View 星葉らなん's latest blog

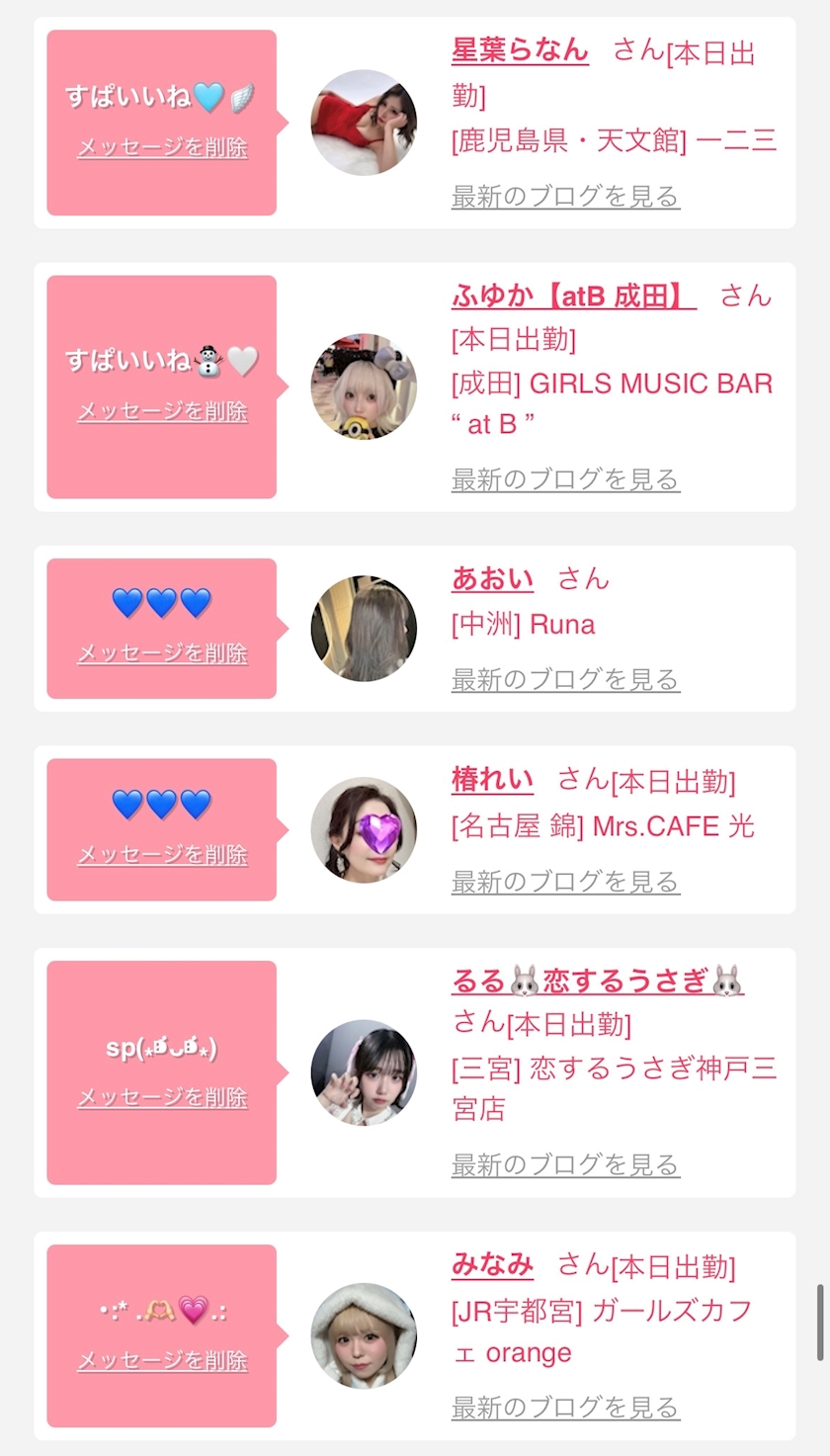click(x=565, y=196)
